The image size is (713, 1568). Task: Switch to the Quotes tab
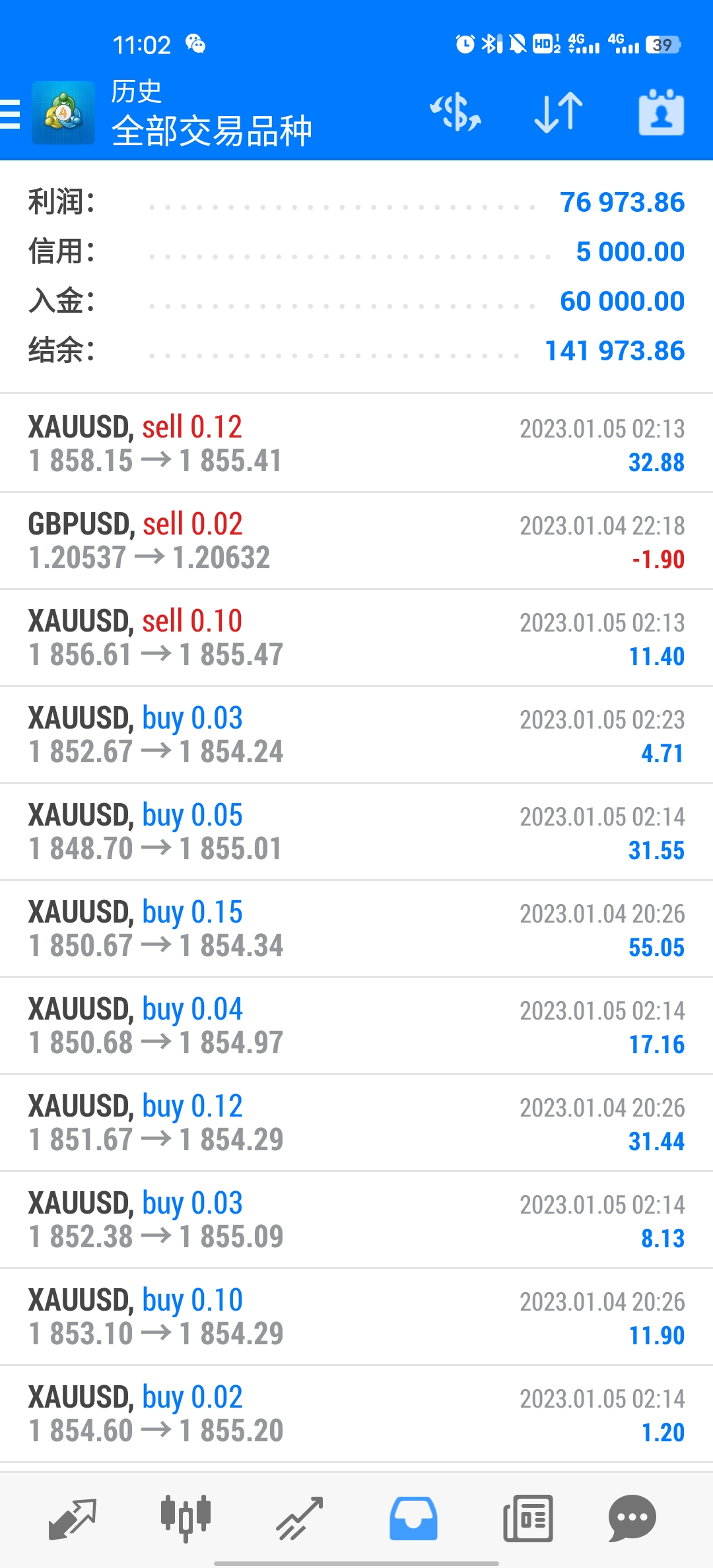[x=73, y=1519]
